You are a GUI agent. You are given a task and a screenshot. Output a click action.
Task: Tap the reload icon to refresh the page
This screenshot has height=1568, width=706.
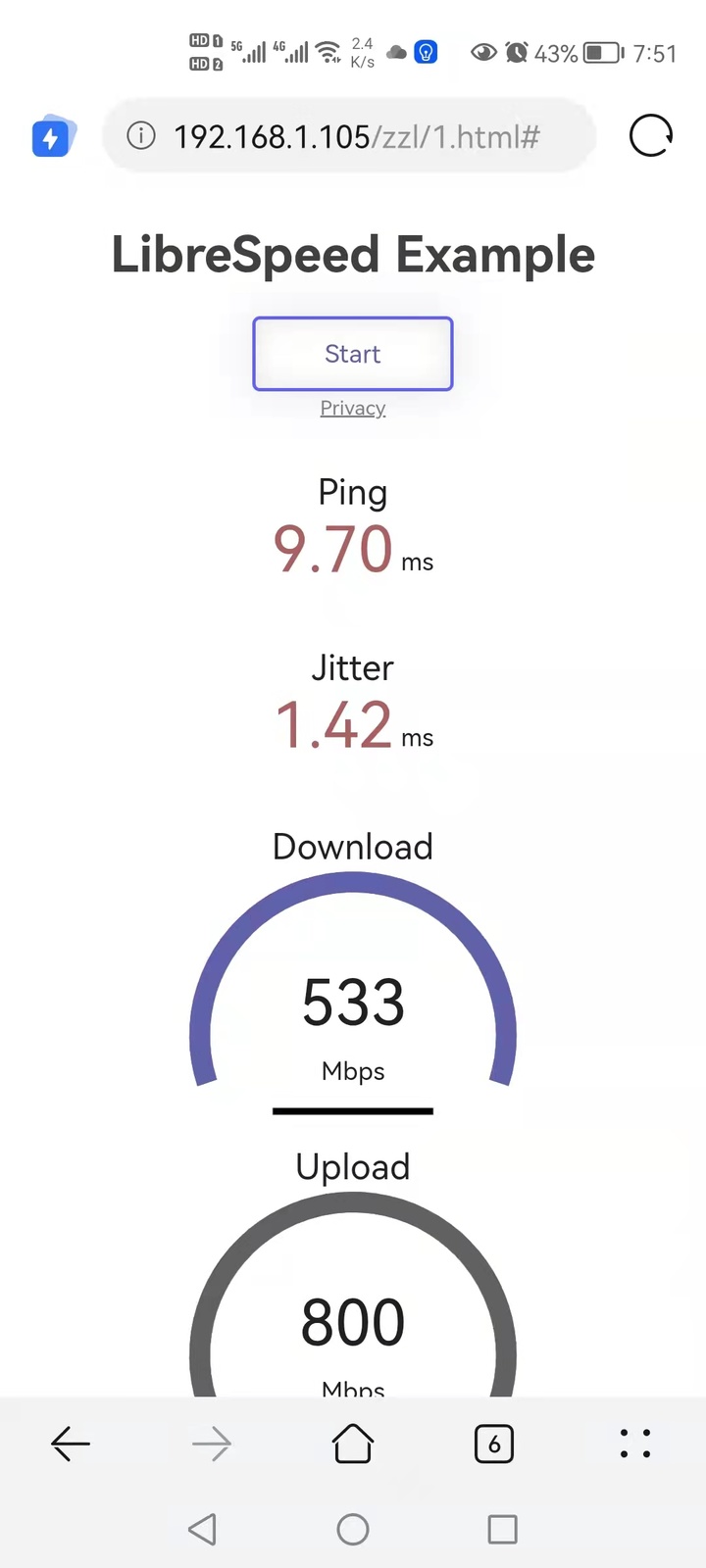pyautogui.click(x=650, y=136)
